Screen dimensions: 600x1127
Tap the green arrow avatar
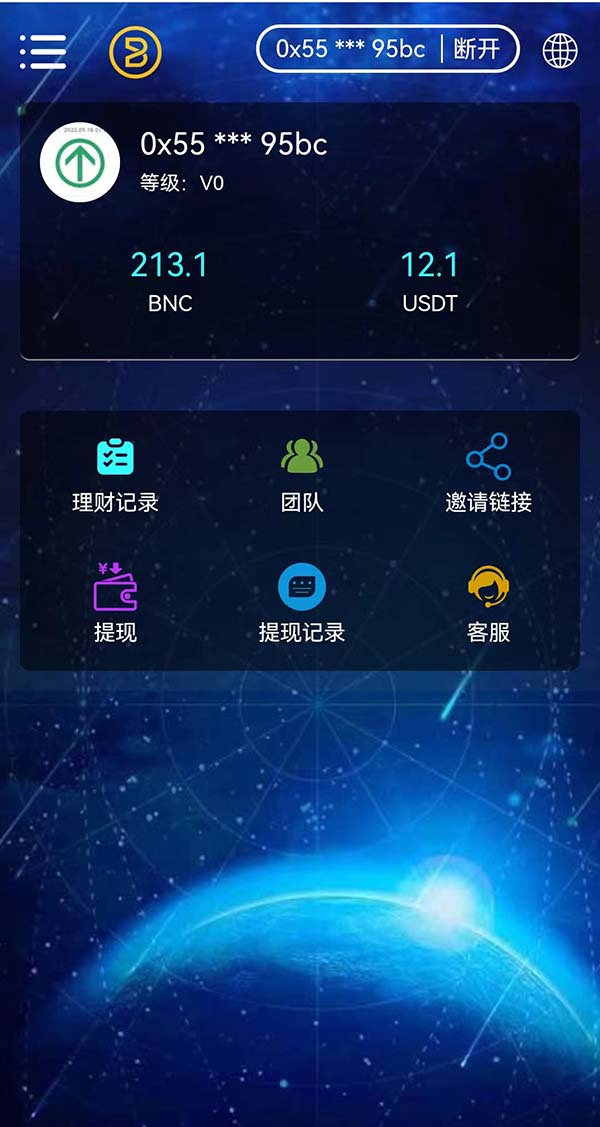[x=80, y=161]
